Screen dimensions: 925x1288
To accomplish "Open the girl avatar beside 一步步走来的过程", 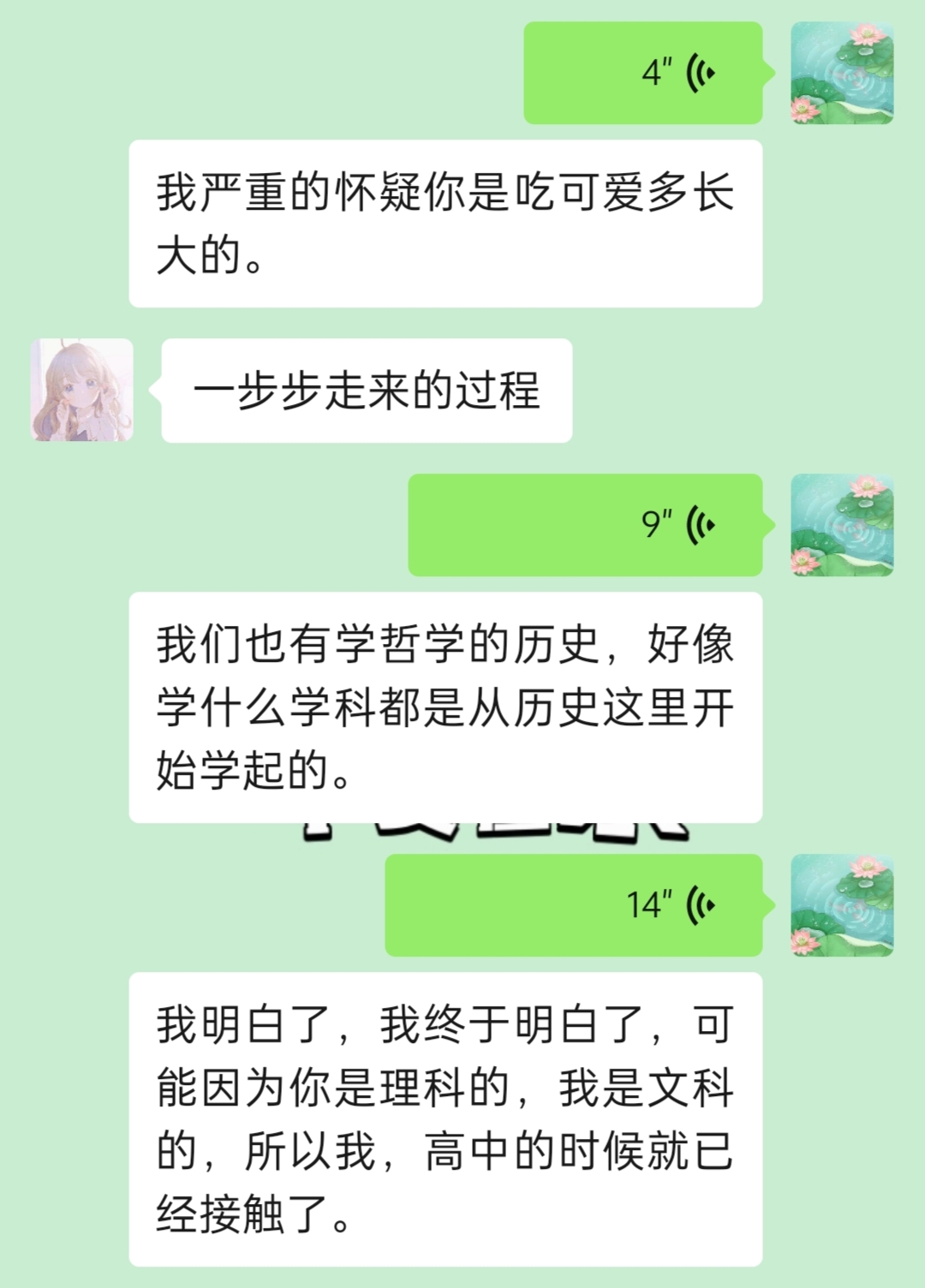I will (x=82, y=390).
